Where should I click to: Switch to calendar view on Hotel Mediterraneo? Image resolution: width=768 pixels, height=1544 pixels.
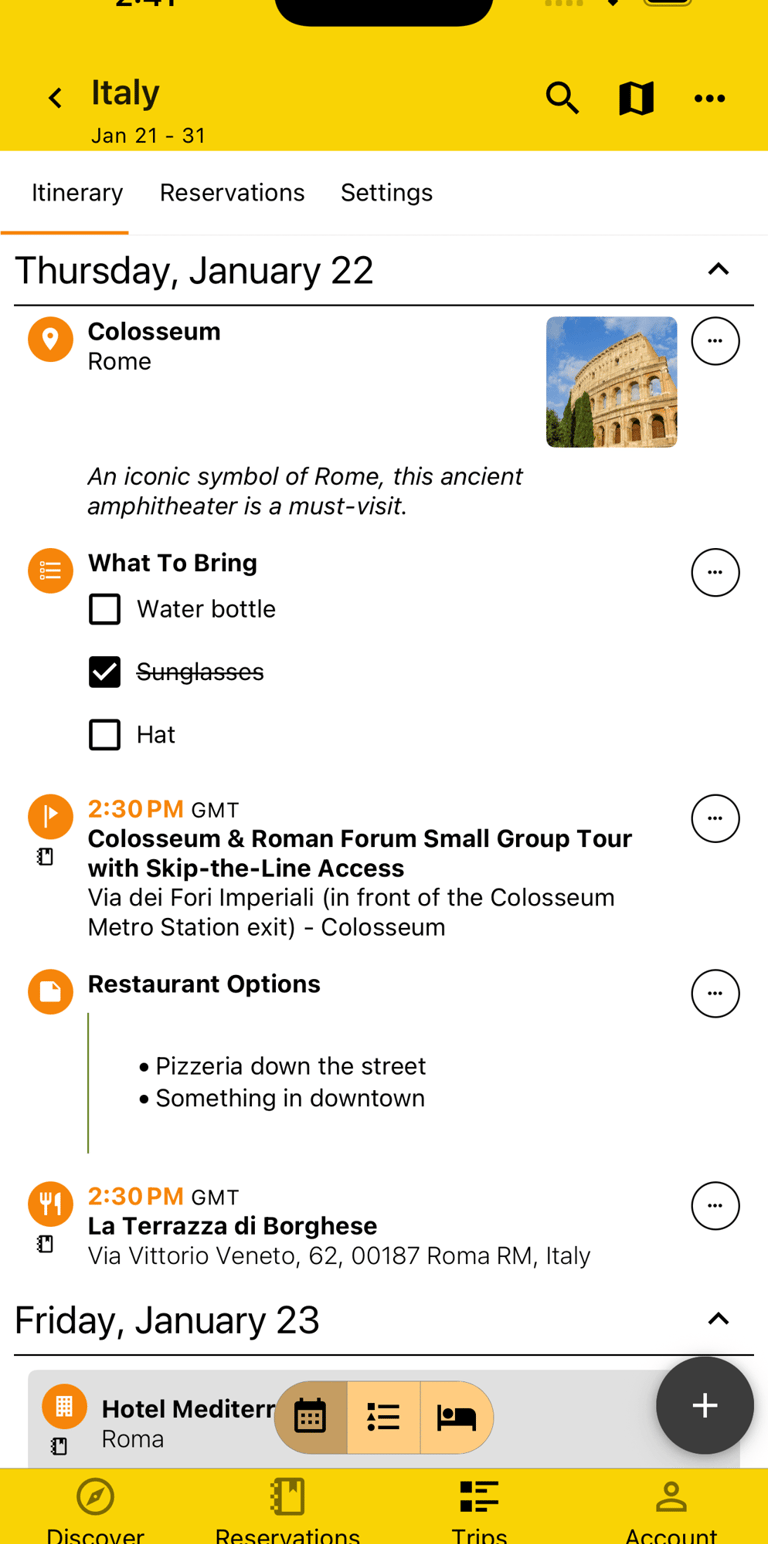point(310,1417)
